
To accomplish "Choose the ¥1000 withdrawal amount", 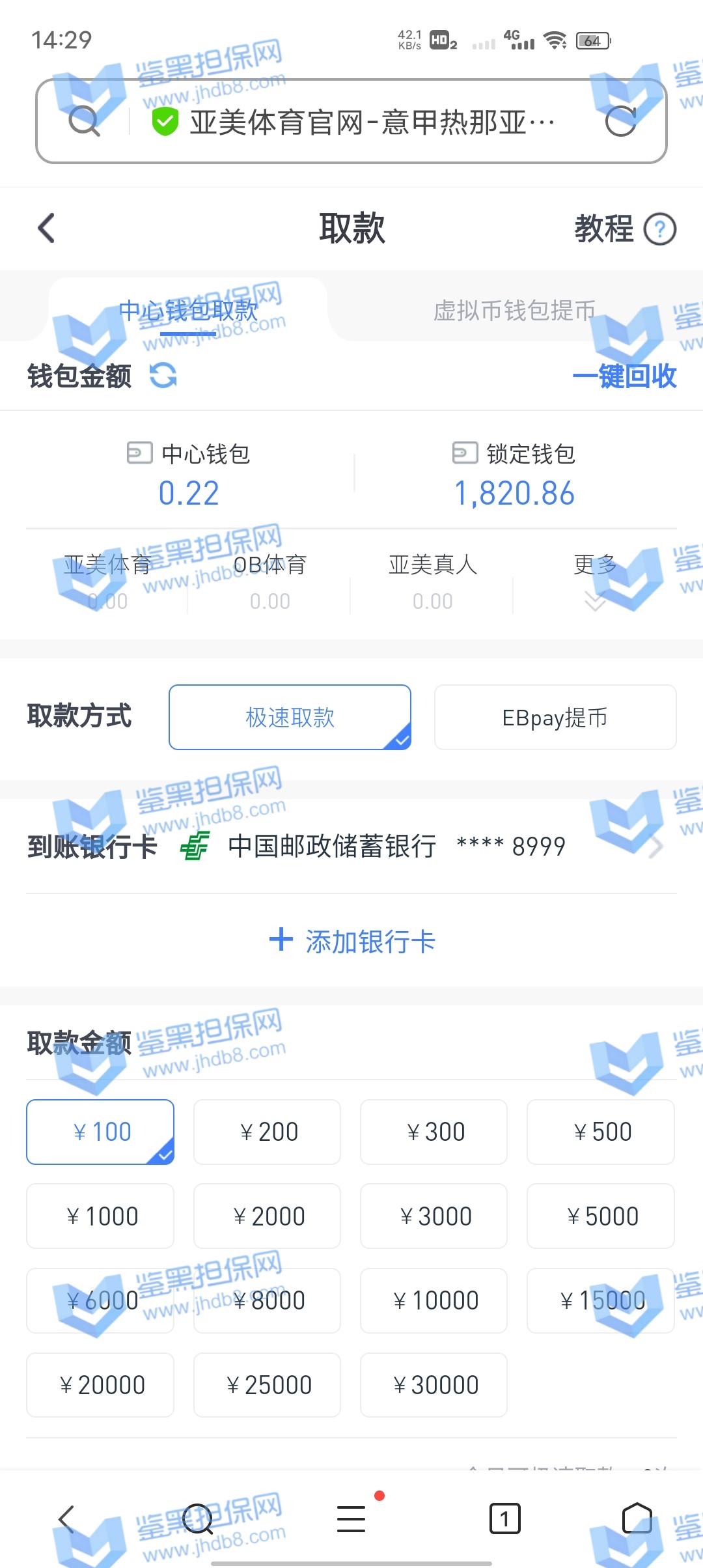I will [100, 1216].
